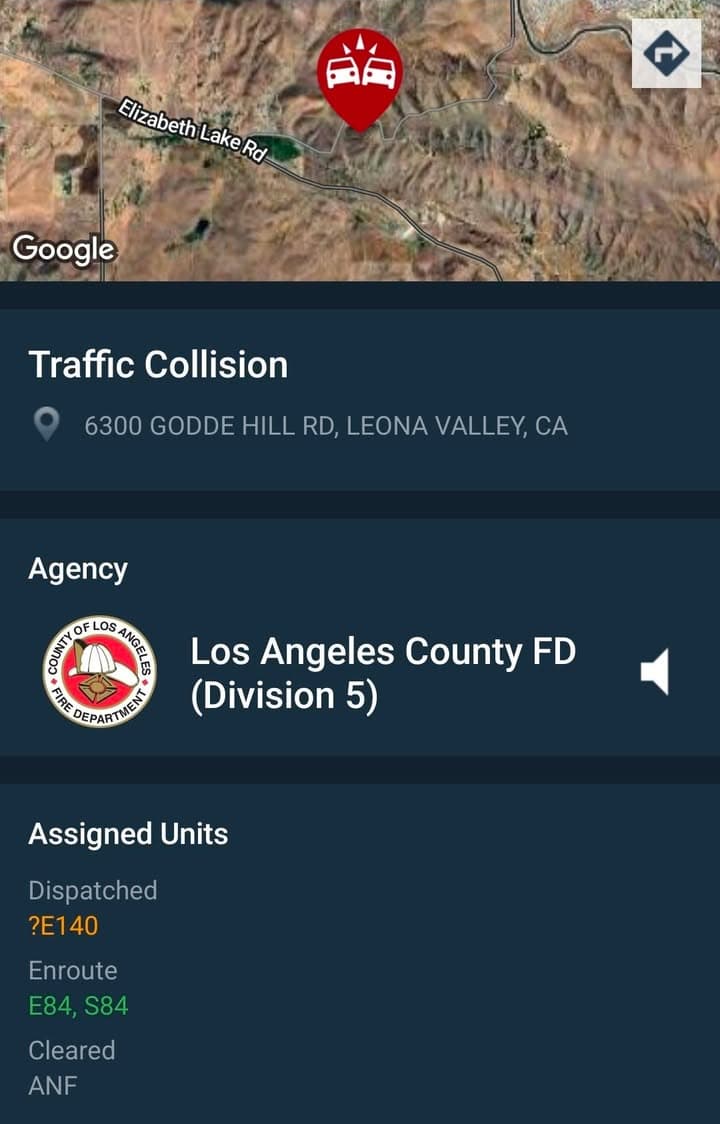Tap the Traffic Collision incident title
The width and height of the screenshot is (720, 1124).
[159, 364]
